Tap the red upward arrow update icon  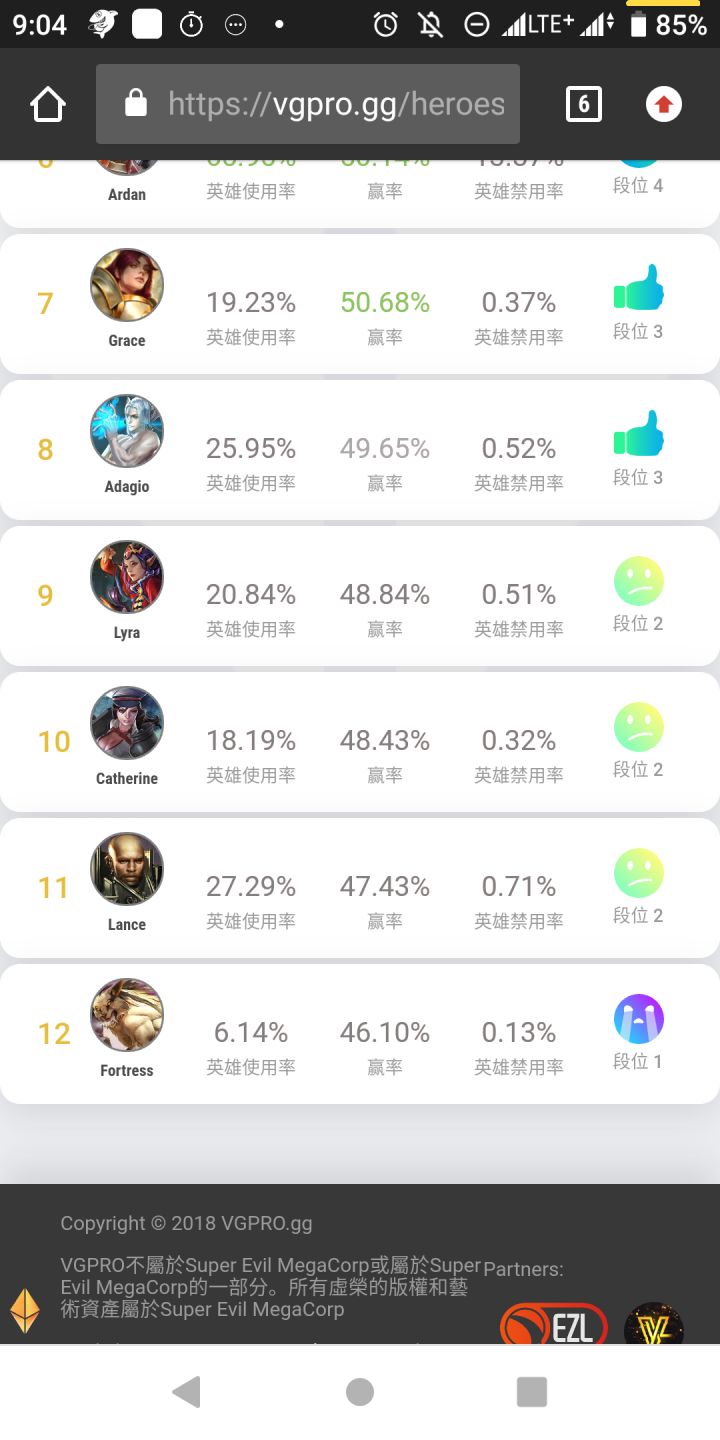pyautogui.click(x=664, y=104)
